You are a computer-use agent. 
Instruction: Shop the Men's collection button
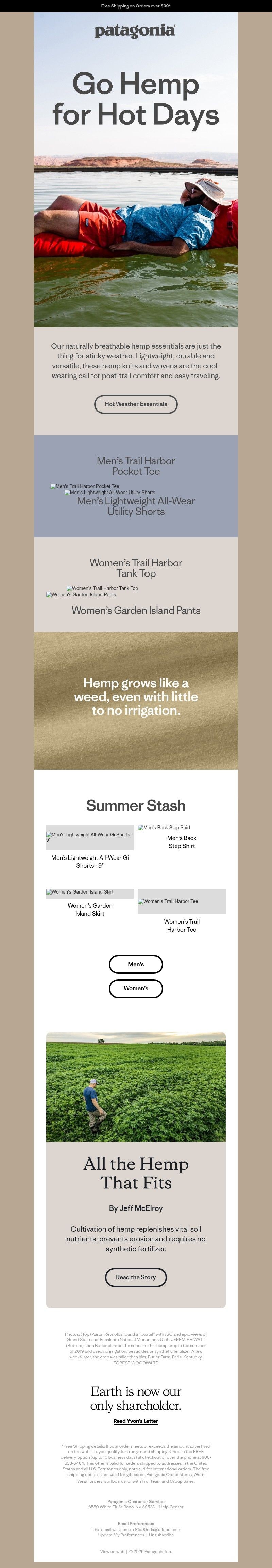click(x=136, y=964)
